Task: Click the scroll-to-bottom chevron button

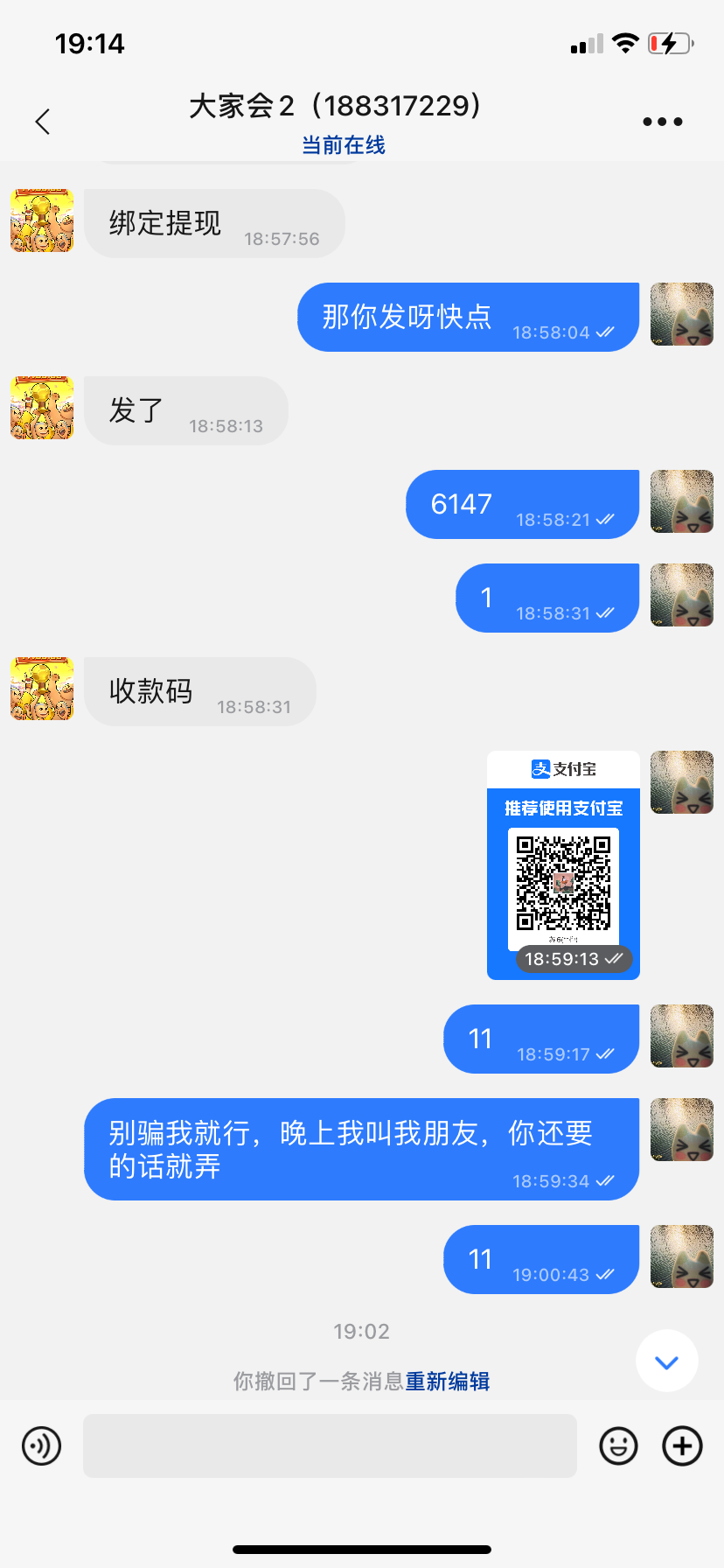Action: point(666,1361)
